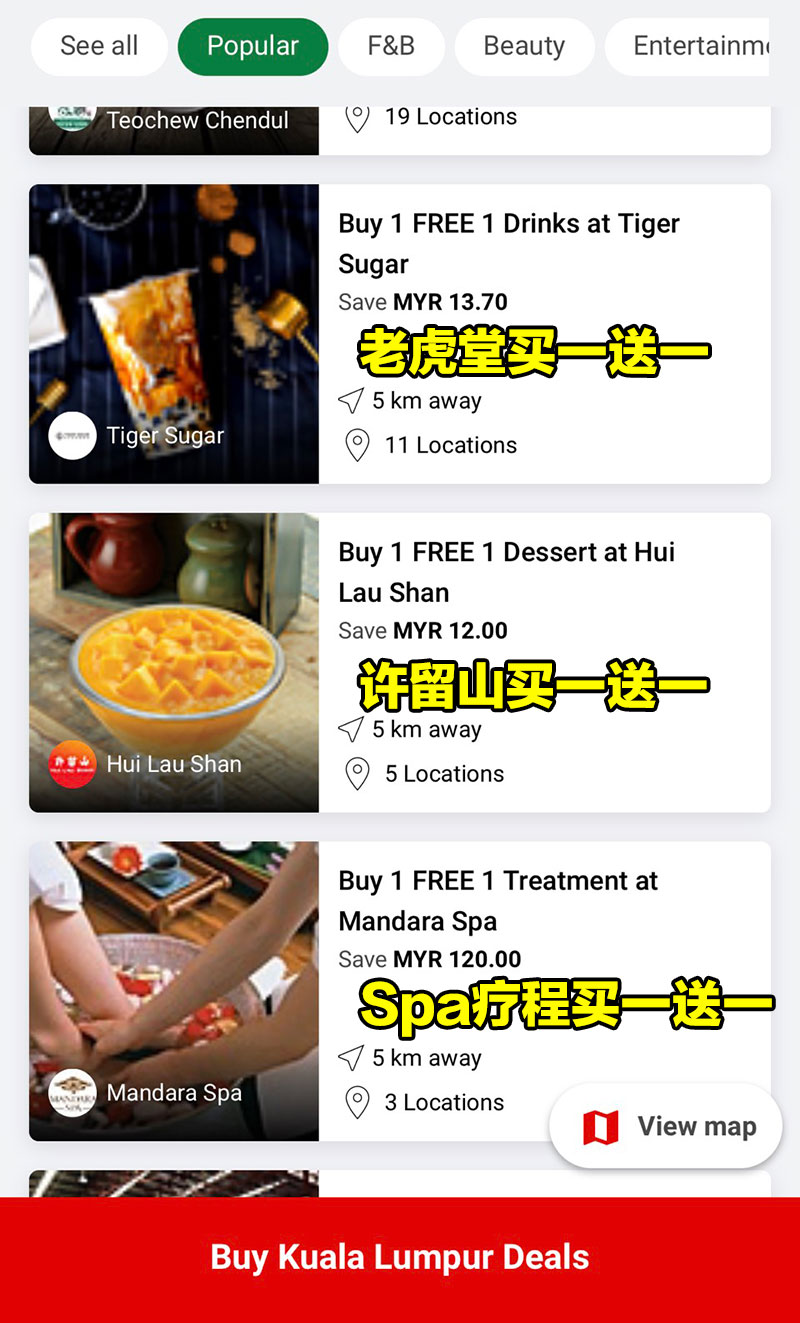Open the Mandara Spa treatment deal

(x=400, y=991)
